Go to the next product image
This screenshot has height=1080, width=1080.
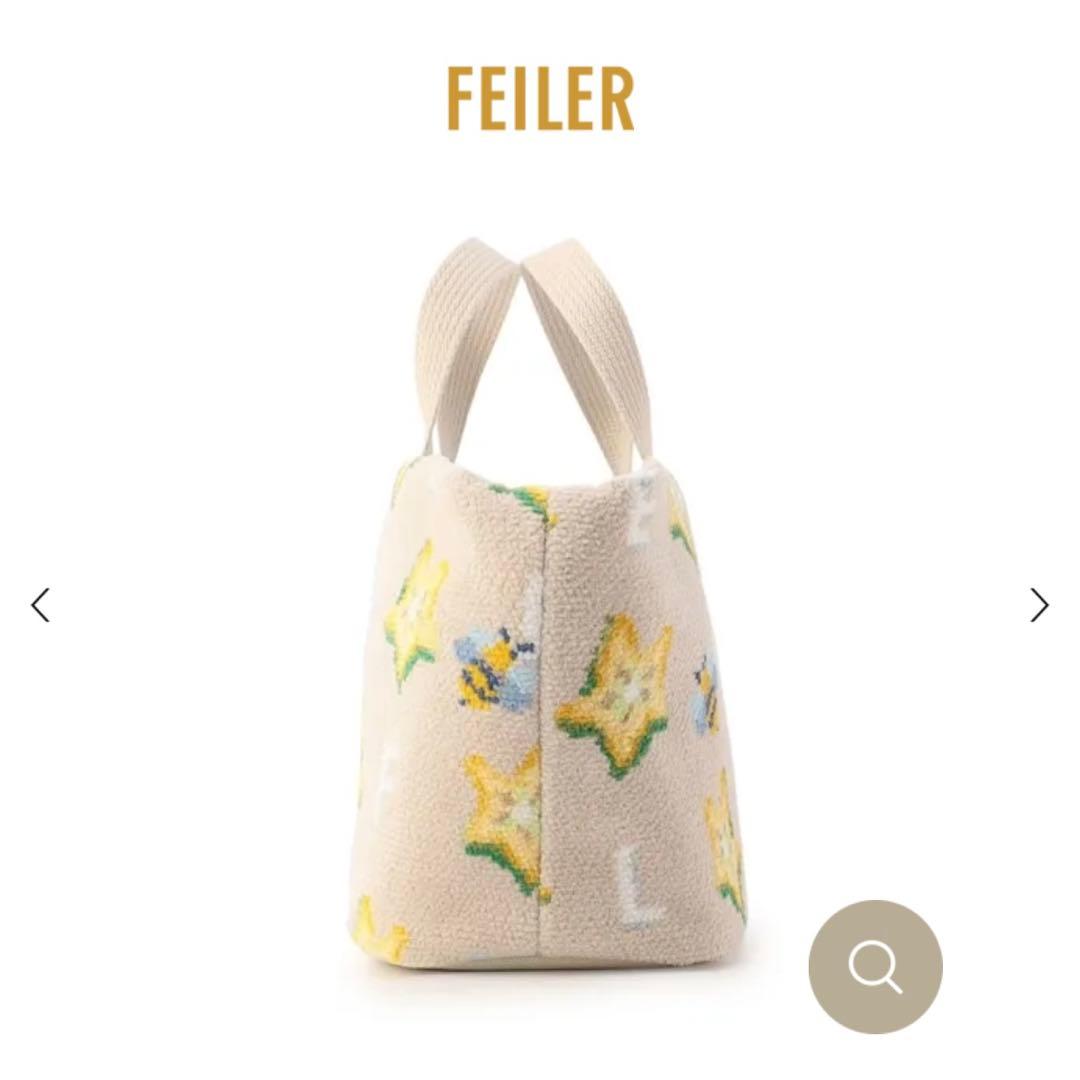(1039, 605)
